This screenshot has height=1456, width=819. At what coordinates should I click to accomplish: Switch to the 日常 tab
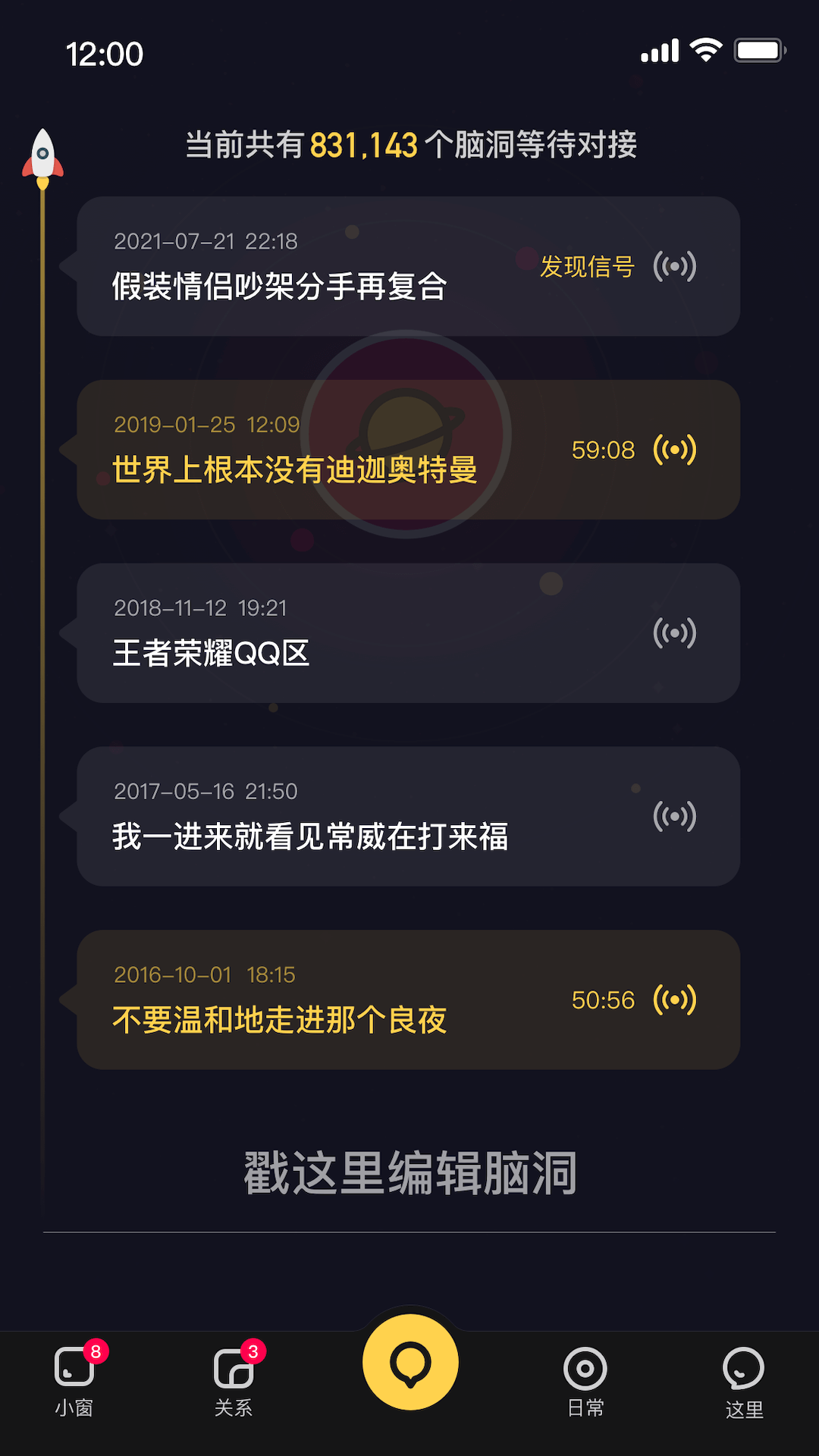[x=585, y=1380]
